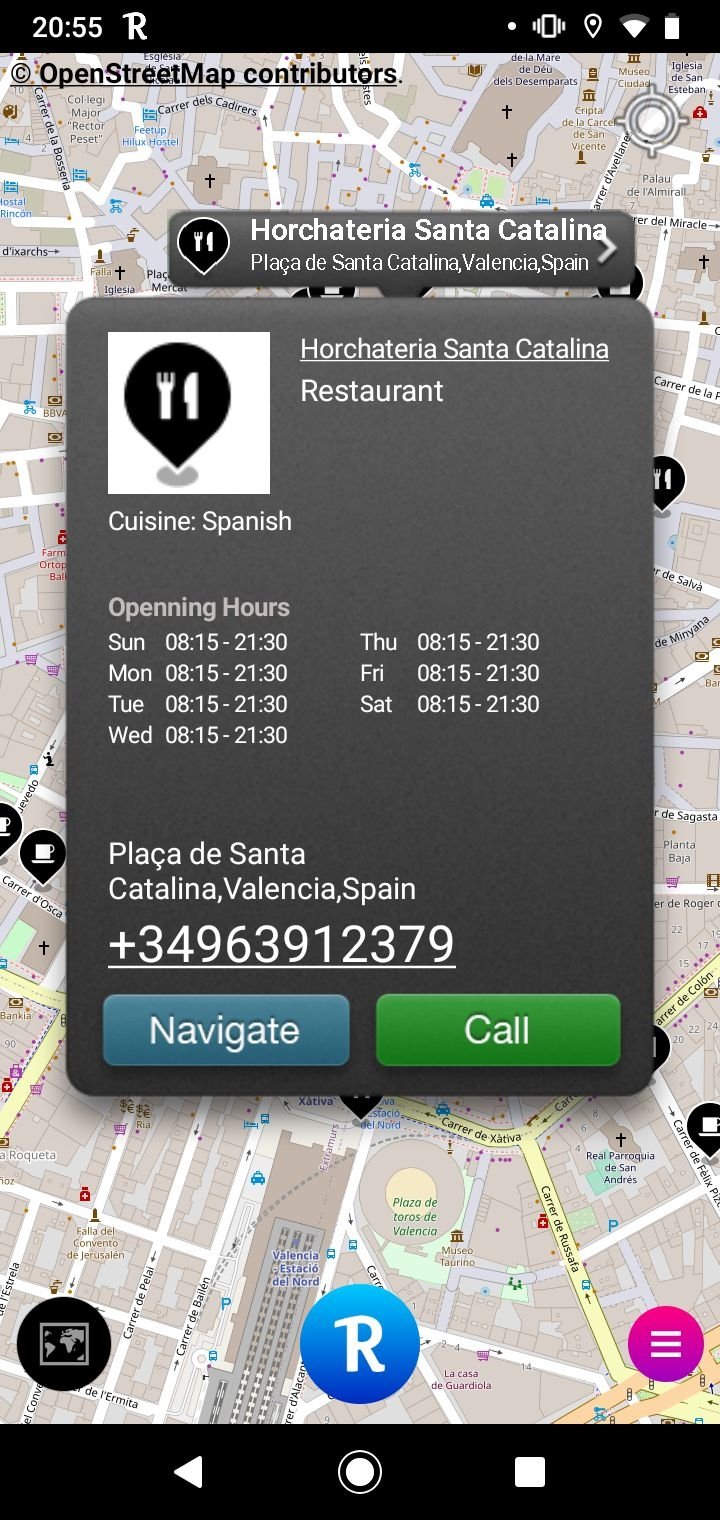Image resolution: width=720 pixels, height=1520 pixels.
Task: Expand the Horchateria Santa Catalina banner chevron
Action: coord(607,249)
